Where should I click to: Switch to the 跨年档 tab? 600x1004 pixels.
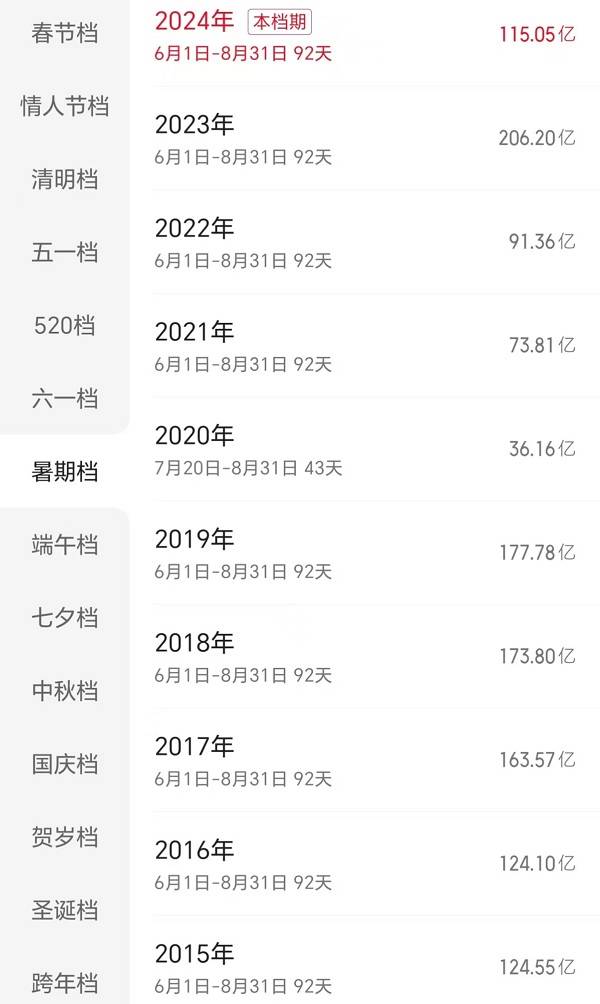point(65,984)
